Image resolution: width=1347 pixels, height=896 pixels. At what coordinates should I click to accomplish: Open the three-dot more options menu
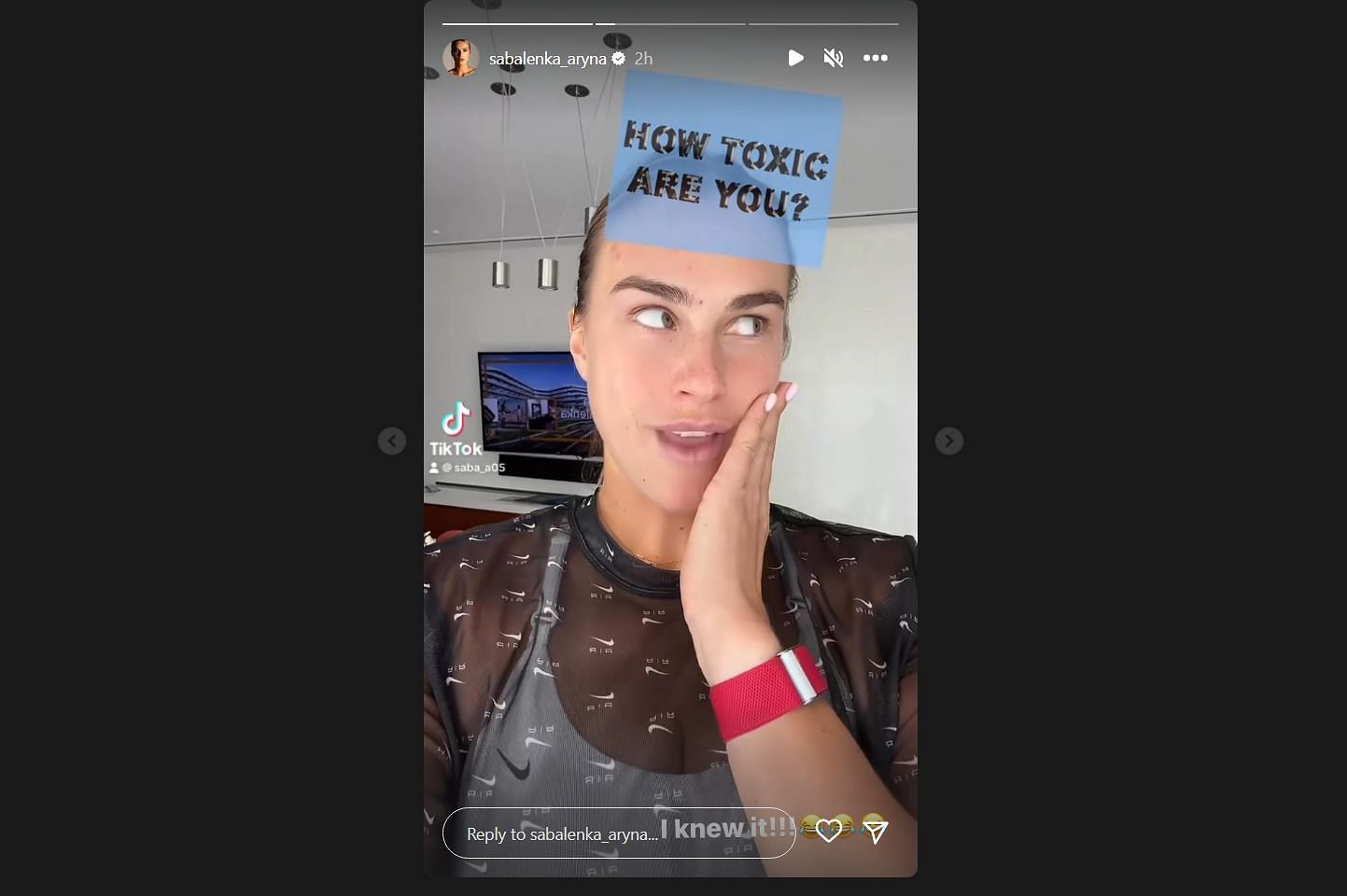(875, 58)
